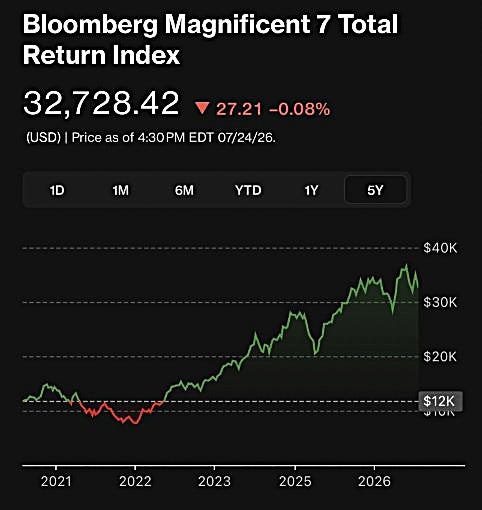Show the 6M chart period
Screen dimensions: 482x510
(x=184, y=190)
